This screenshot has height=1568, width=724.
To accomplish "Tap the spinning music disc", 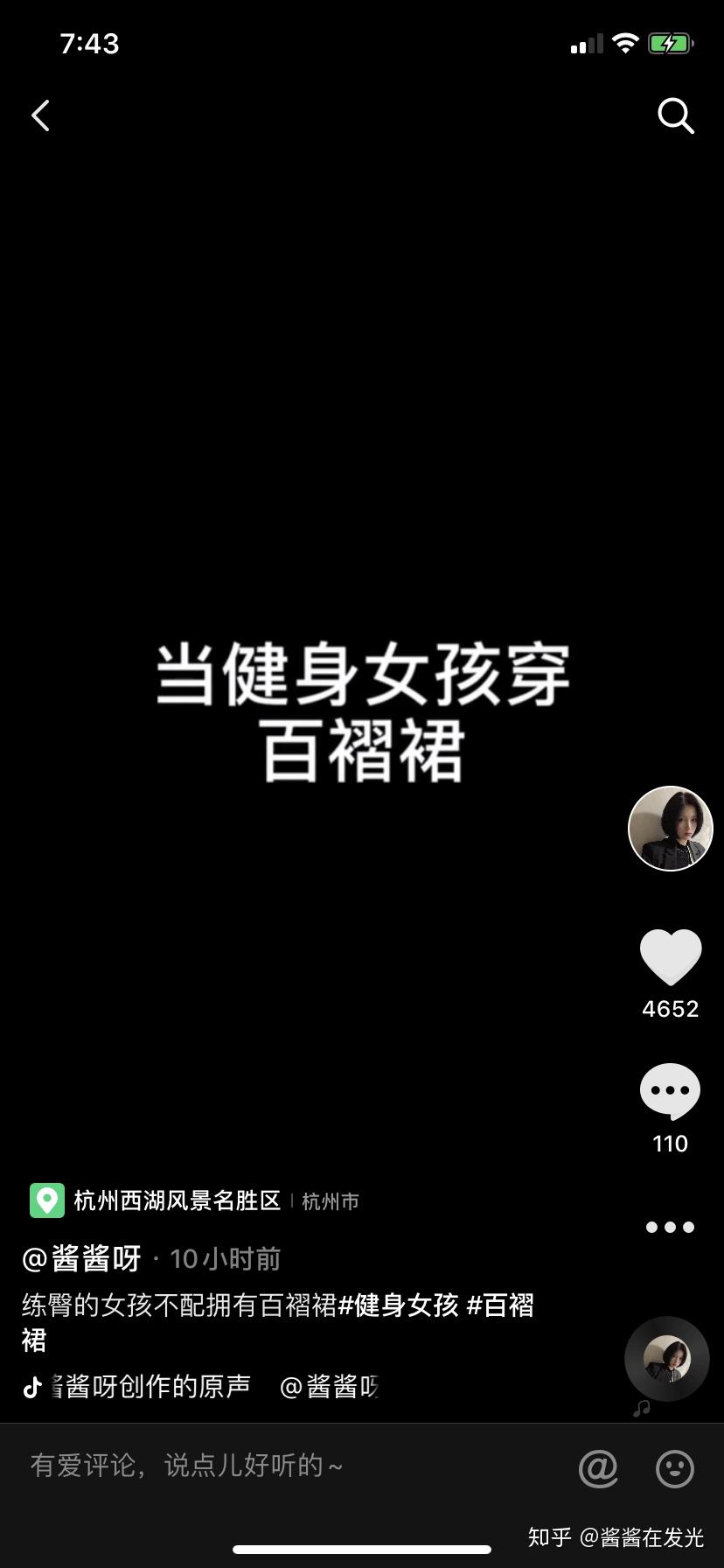I will pos(667,1359).
